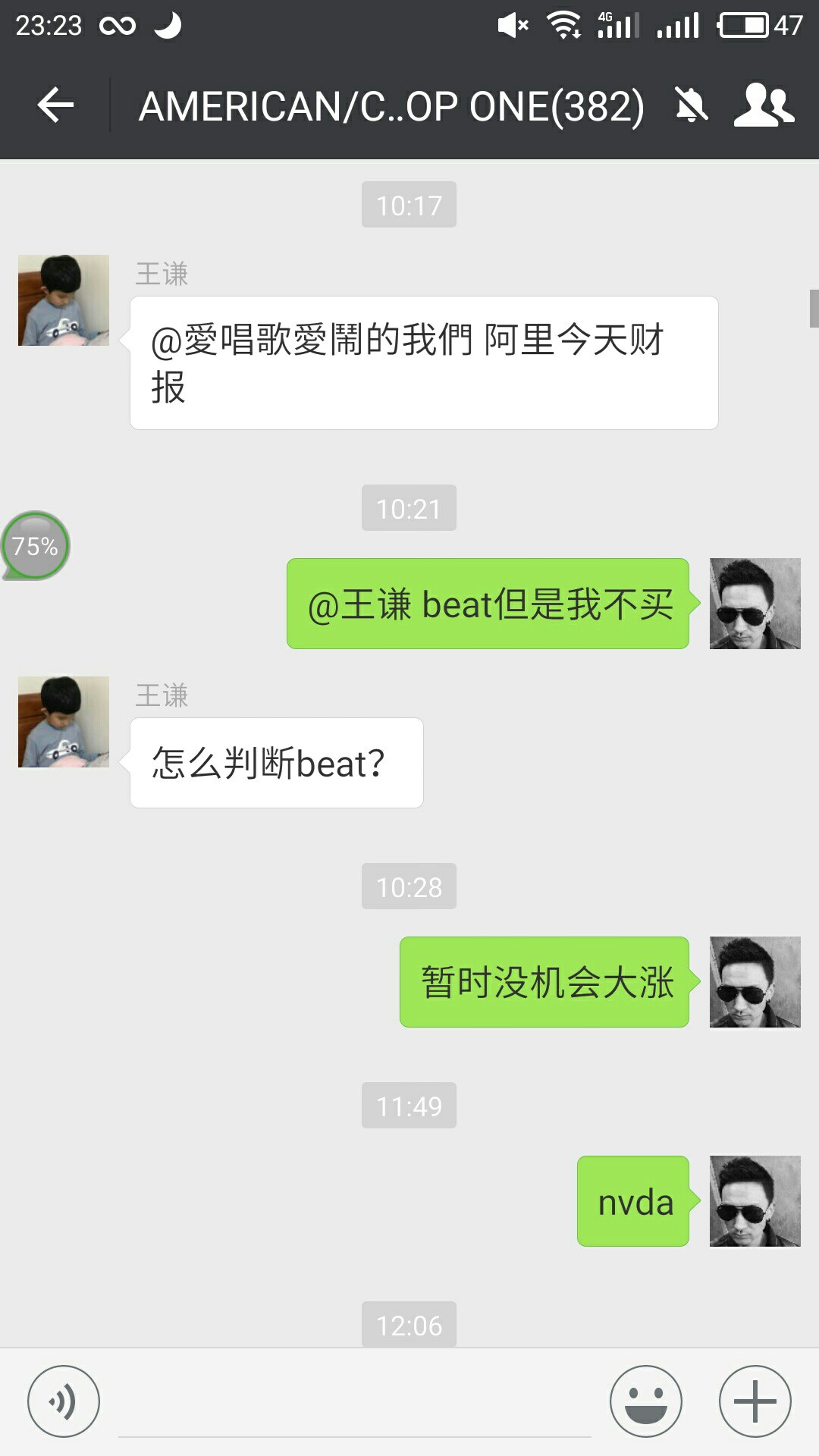Tap the floating 75% bubble
This screenshot has height=1456, width=819.
click(35, 546)
